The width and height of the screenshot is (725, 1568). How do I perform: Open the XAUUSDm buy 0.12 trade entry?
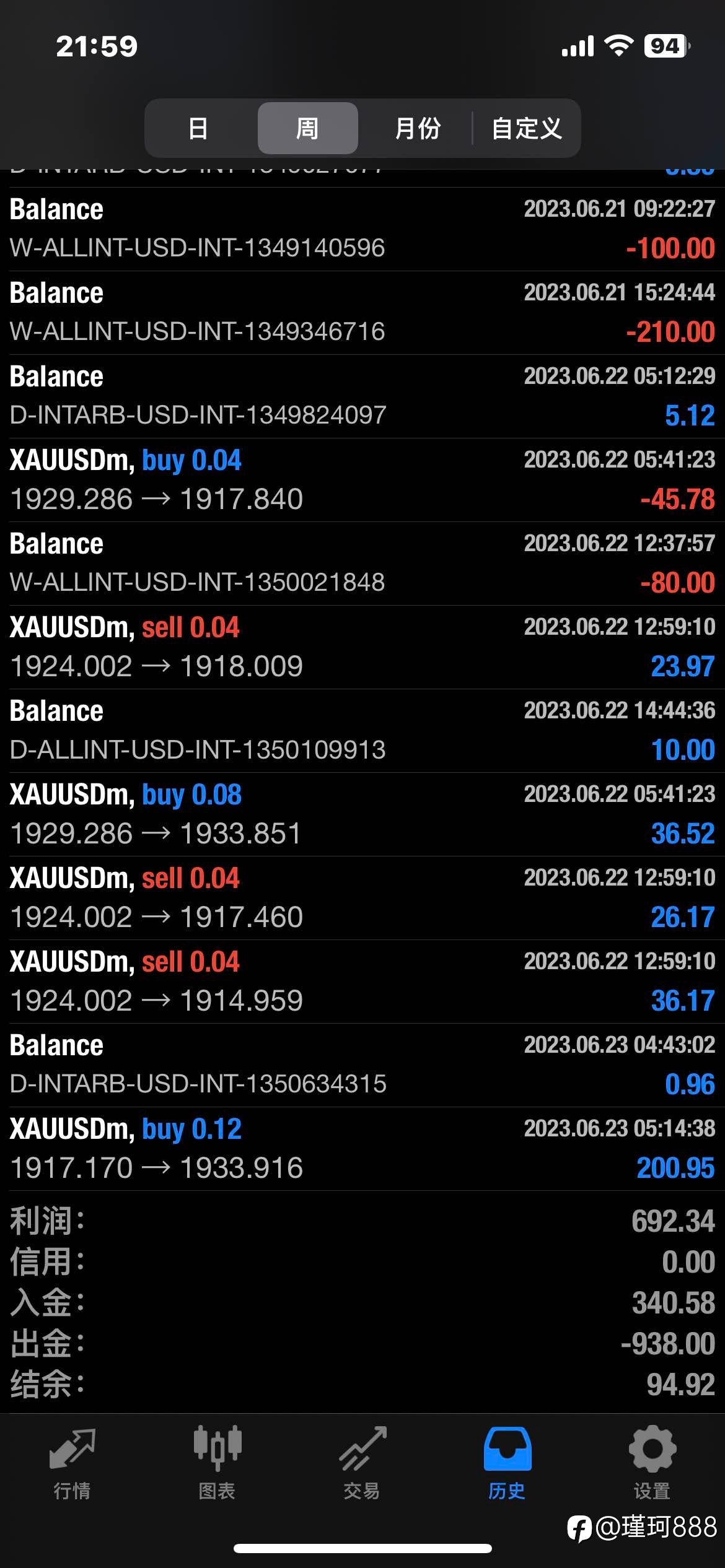pos(362,1149)
